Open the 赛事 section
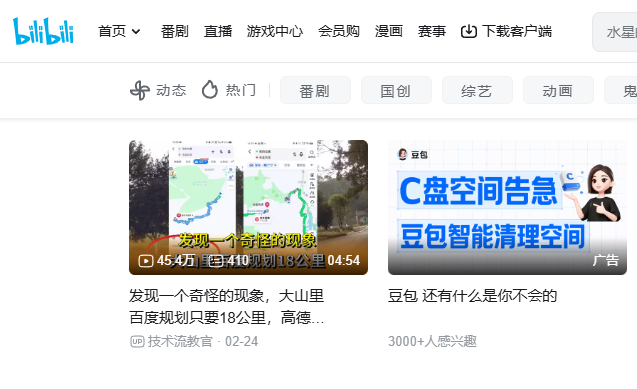Image resolution: width=637 pixels, height=389 pixels. point(432,31)
